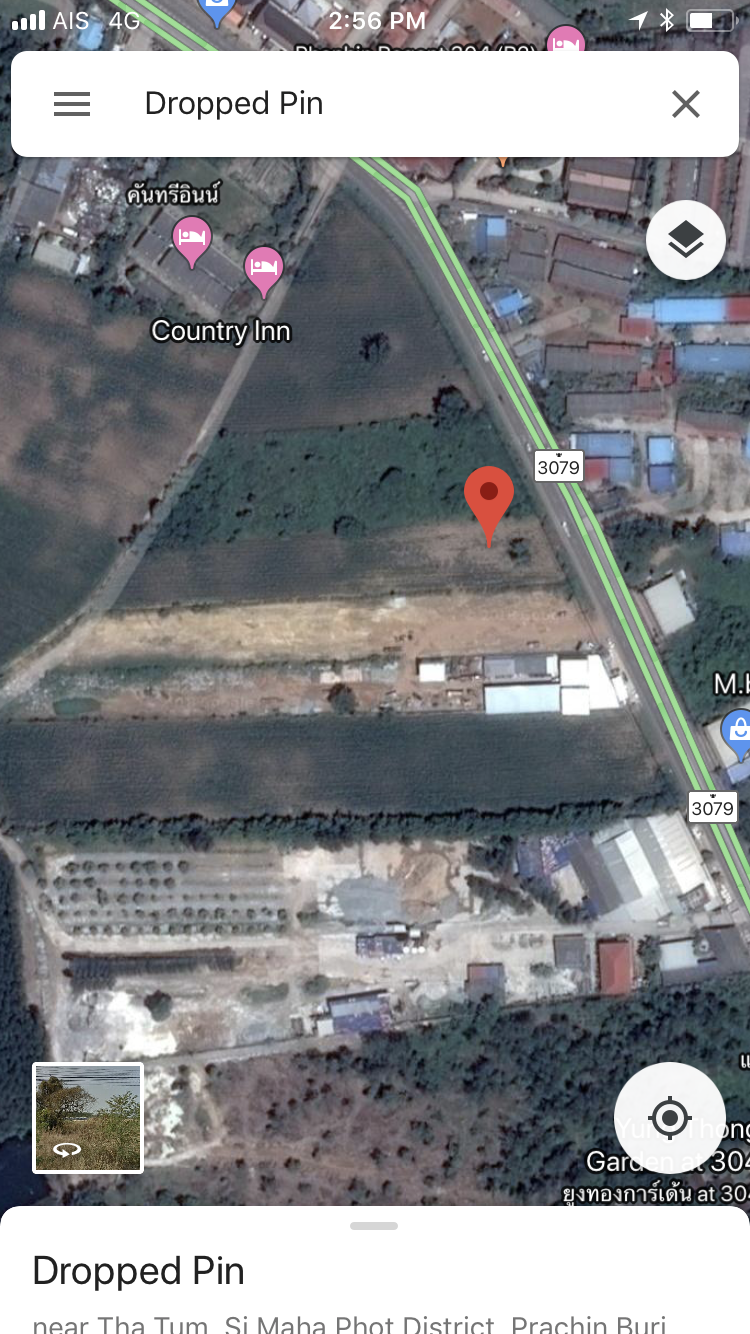Expand the Dropped Pin bottom sheet
The width and height of the screenshot is (750, 1334).
click(375, 1225)
